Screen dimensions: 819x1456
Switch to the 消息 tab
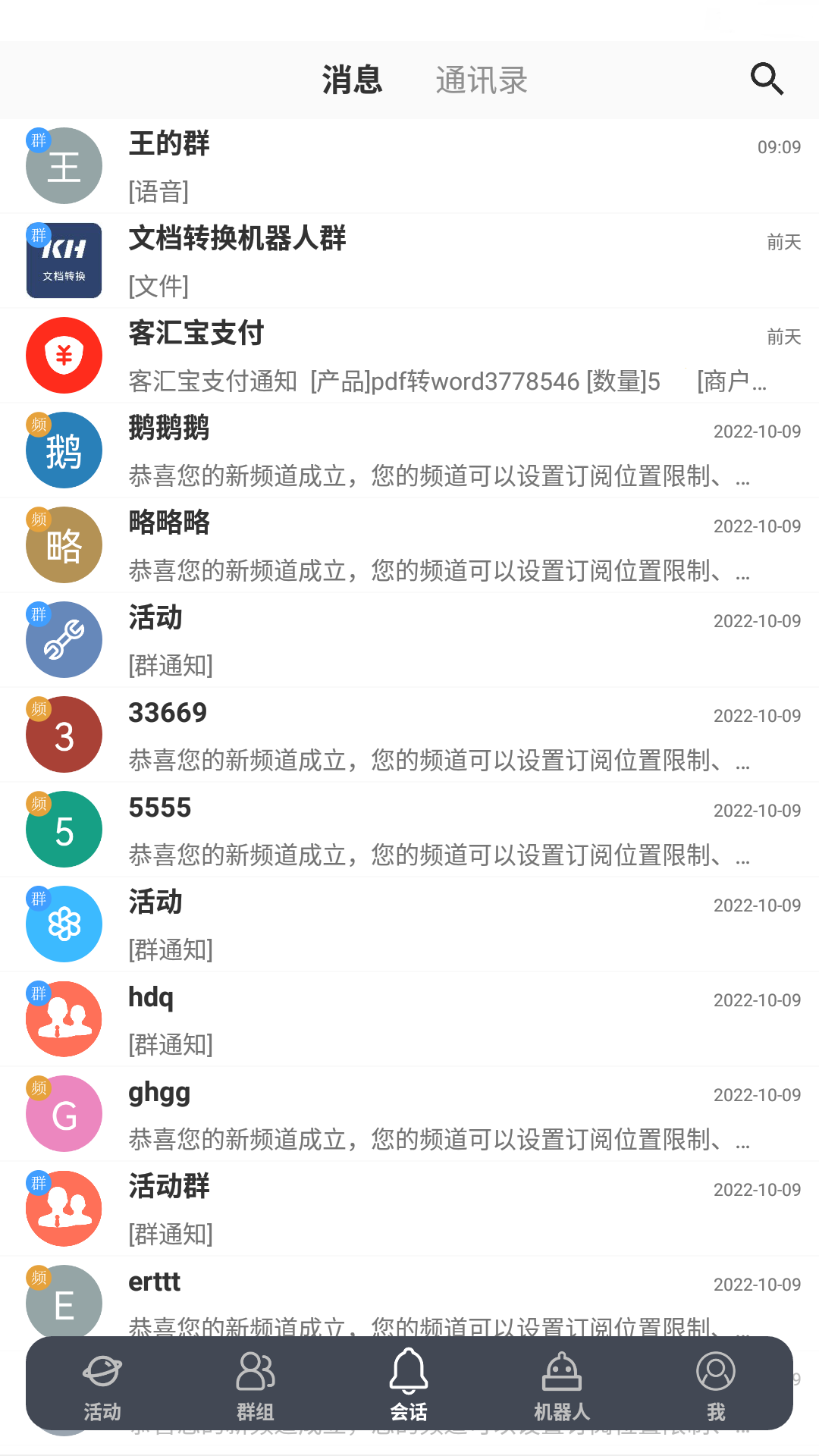(x=352, y=80)
